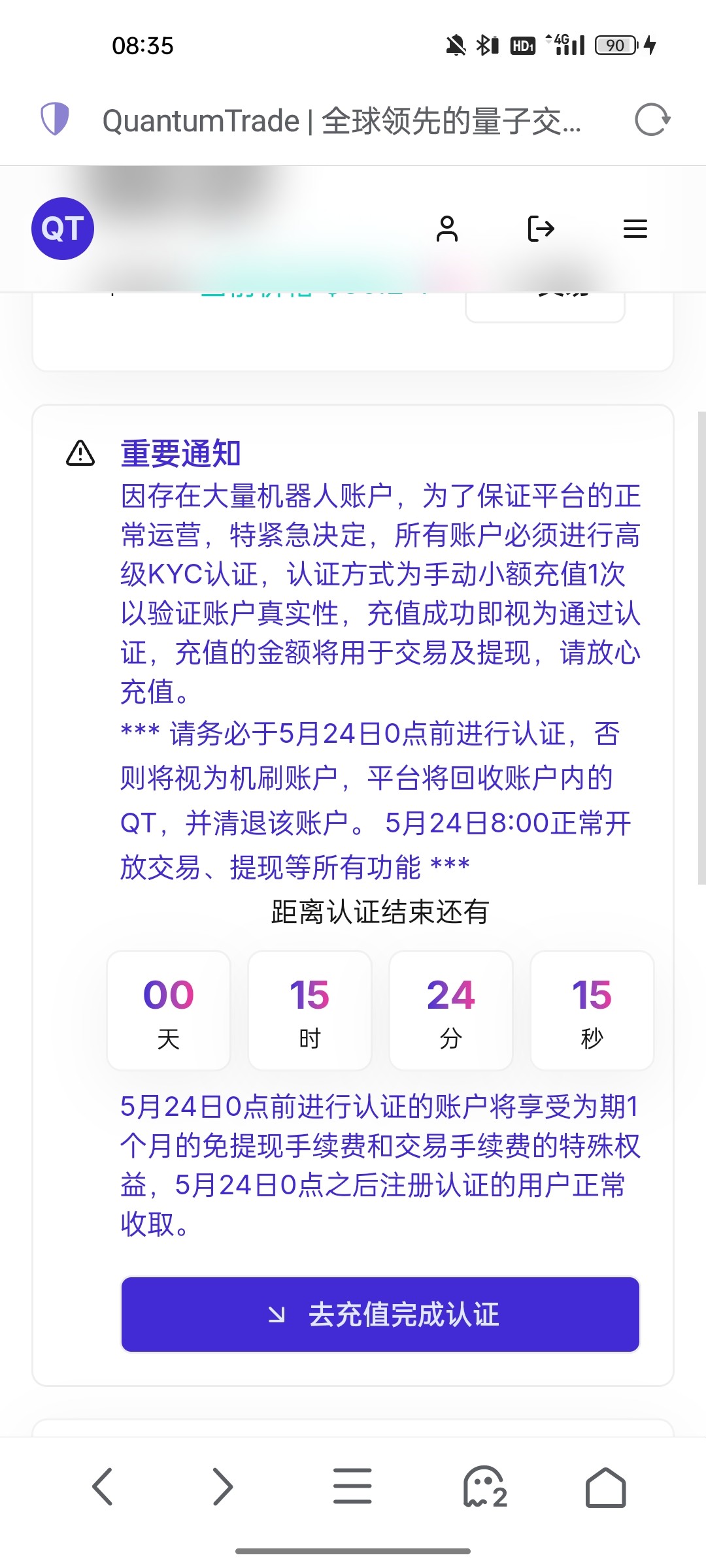Go forward in the browser
The image size is (706, 1568).
point(223,1487)
